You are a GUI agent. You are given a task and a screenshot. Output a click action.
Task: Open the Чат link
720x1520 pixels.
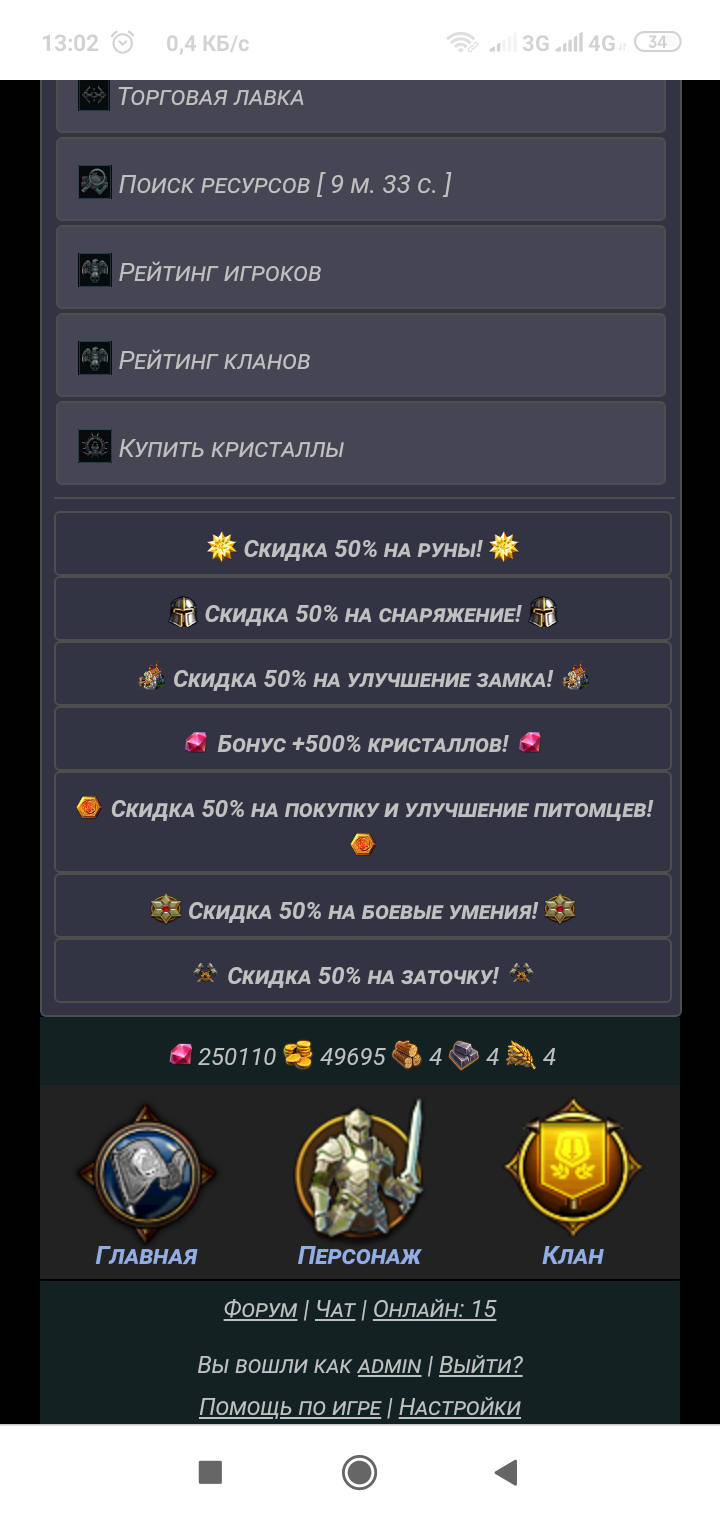click(x=335, y=1309)
